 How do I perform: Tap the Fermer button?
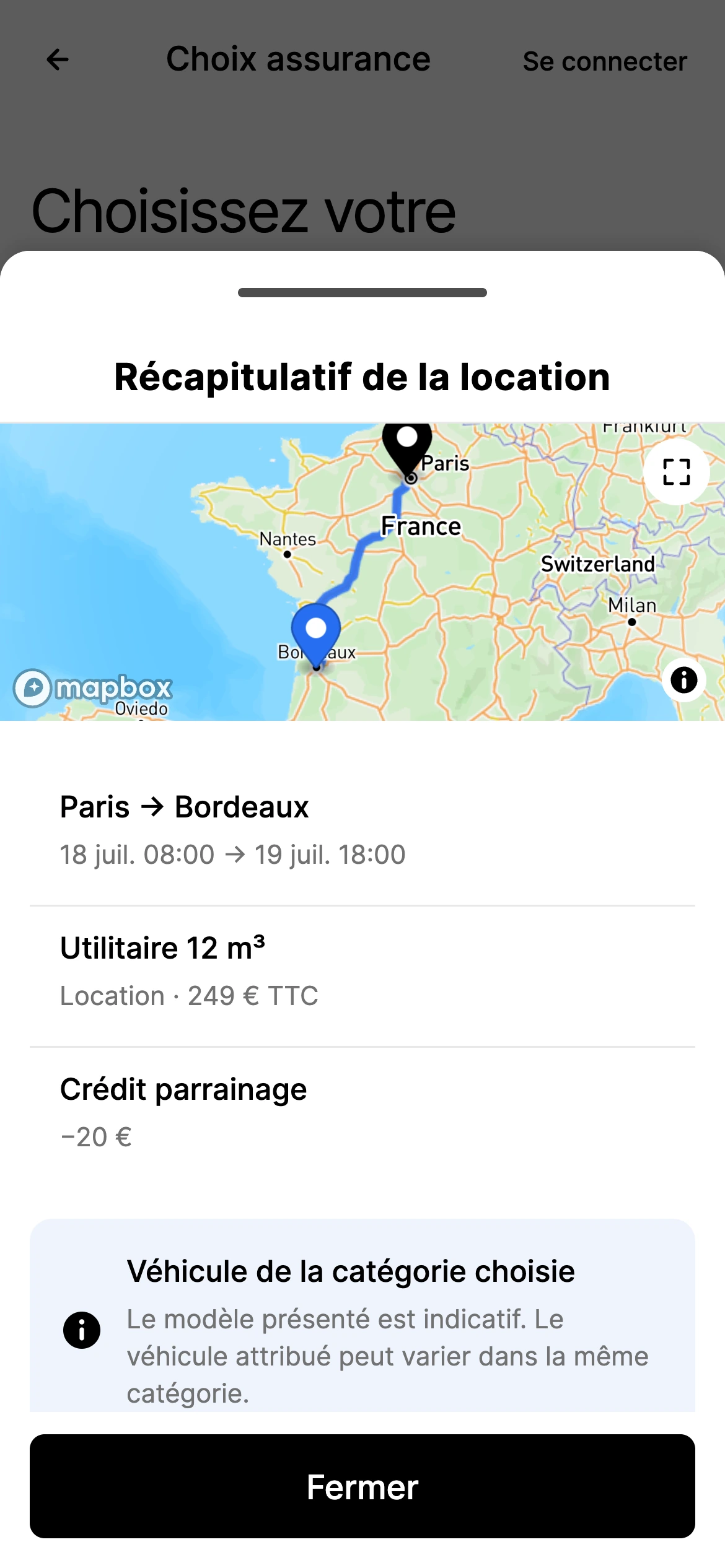(362, 1486)
